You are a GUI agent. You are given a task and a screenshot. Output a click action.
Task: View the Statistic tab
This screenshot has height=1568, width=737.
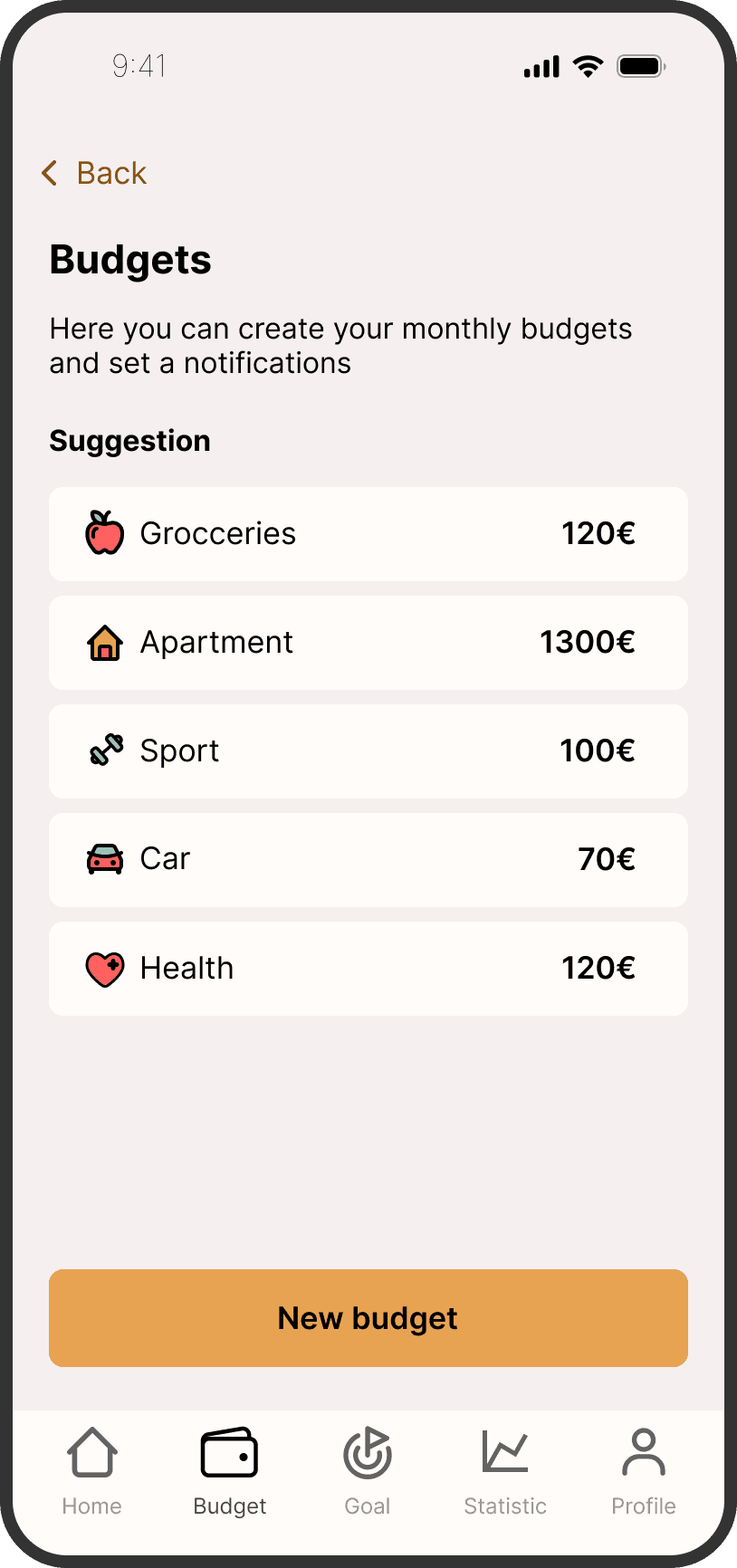click(x=505, y=1470)
